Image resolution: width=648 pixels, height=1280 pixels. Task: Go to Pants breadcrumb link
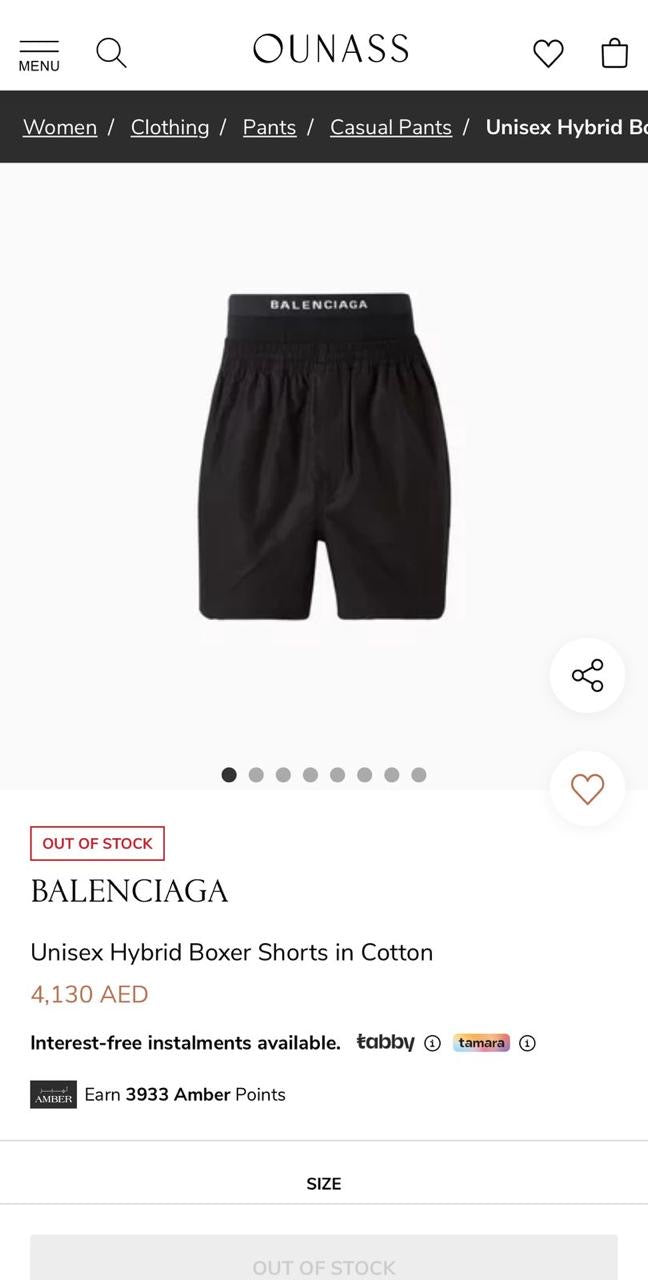coord(269,127)
